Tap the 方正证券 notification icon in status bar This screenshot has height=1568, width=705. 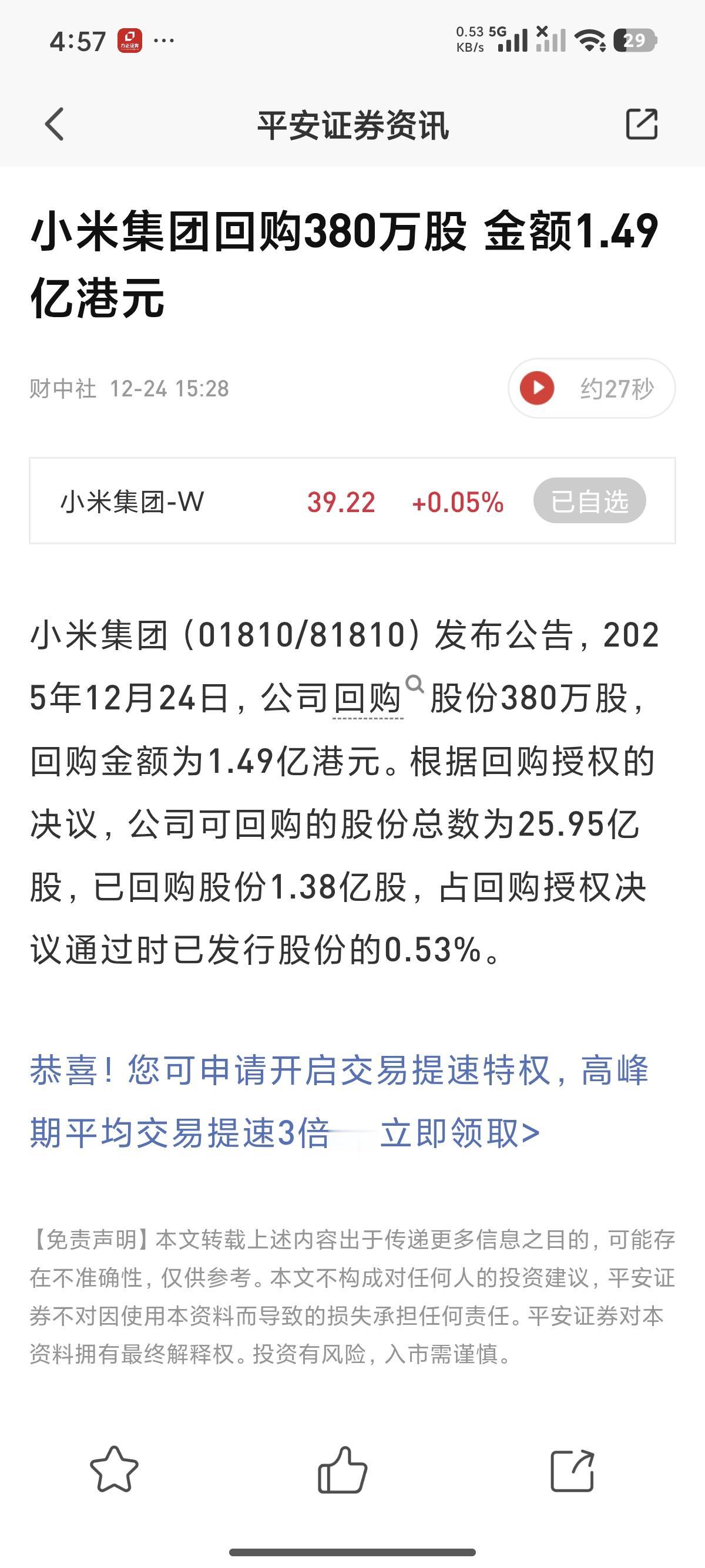(x=130, y=41)
